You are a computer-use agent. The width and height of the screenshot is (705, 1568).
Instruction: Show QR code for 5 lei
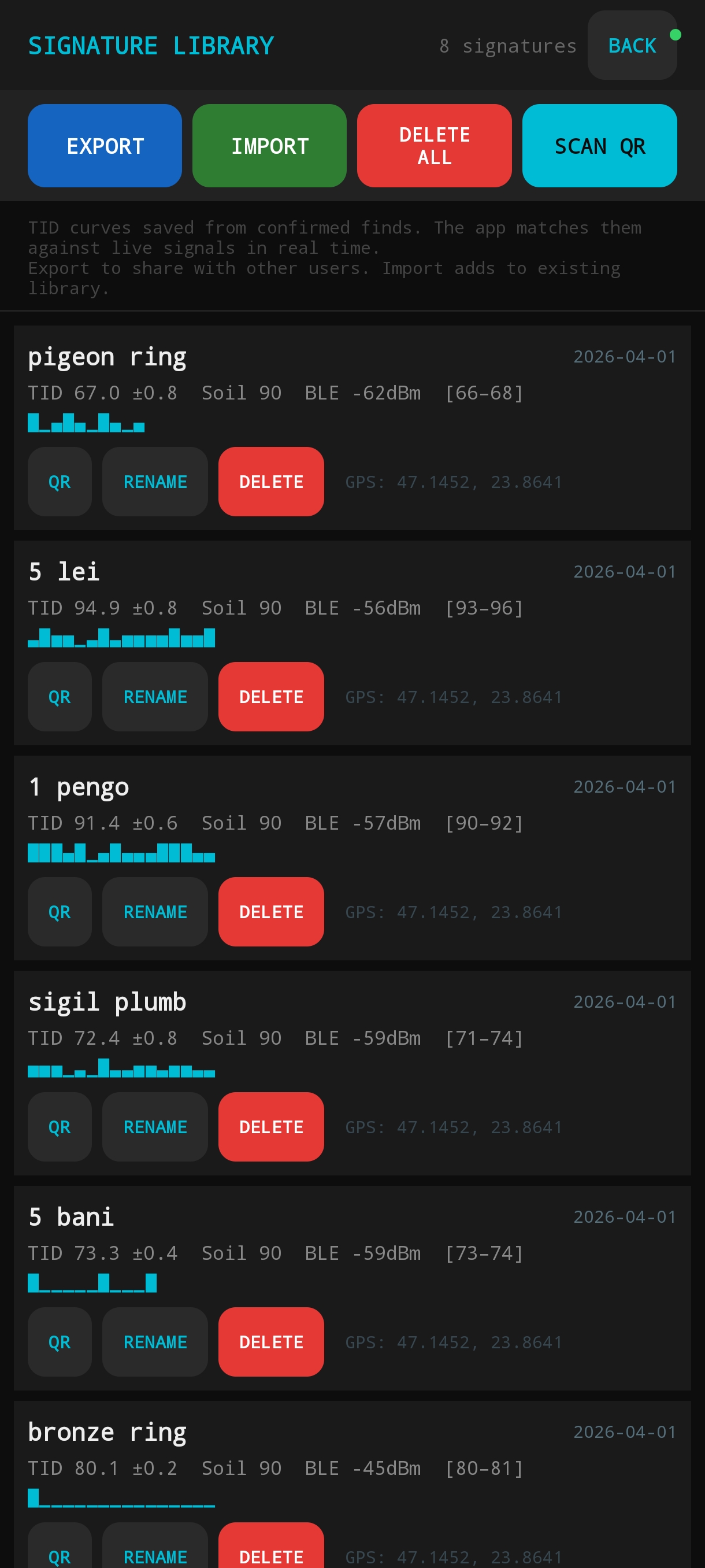(59, 696)
